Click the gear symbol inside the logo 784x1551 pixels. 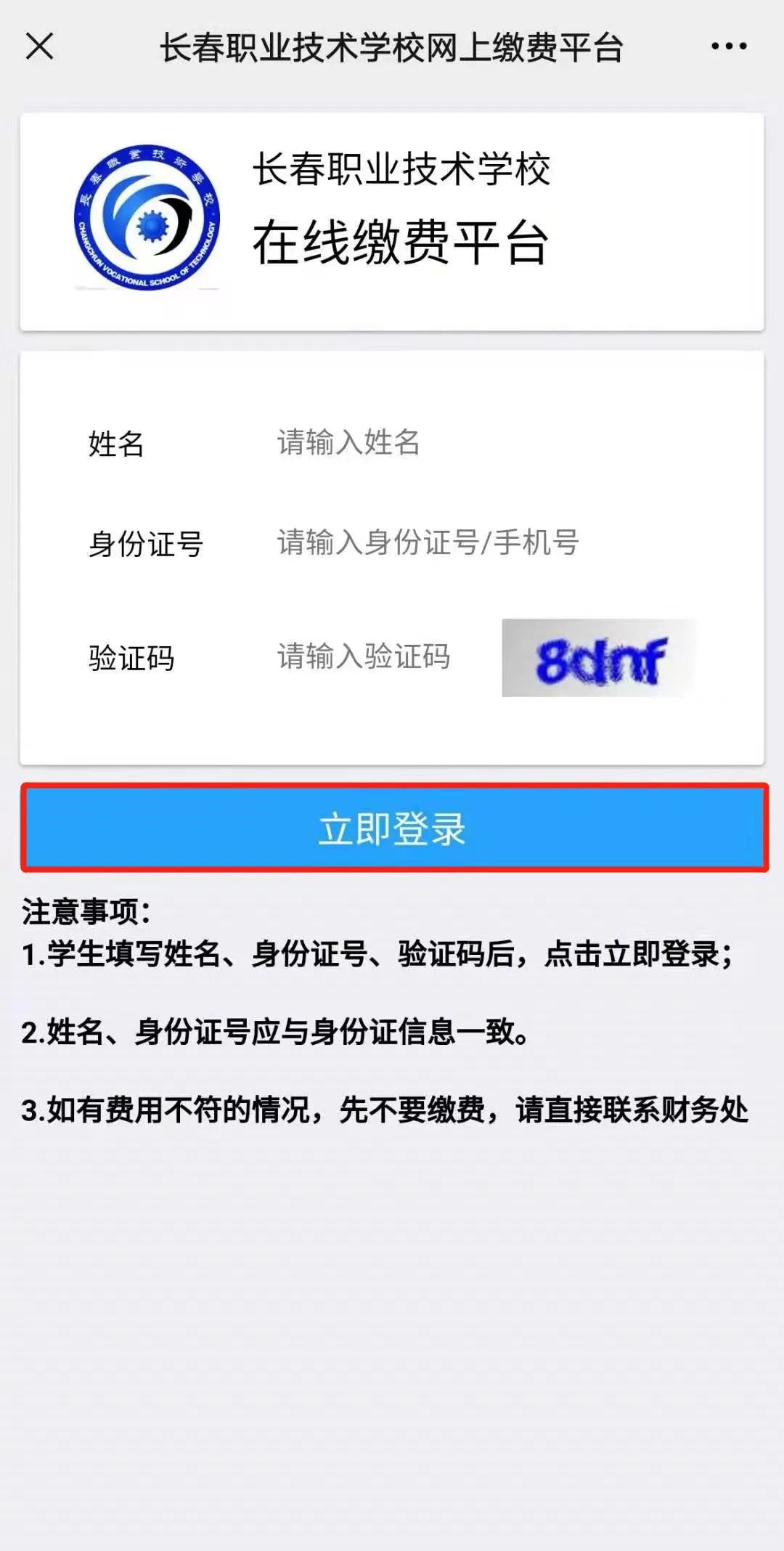[x=149, y=225]
